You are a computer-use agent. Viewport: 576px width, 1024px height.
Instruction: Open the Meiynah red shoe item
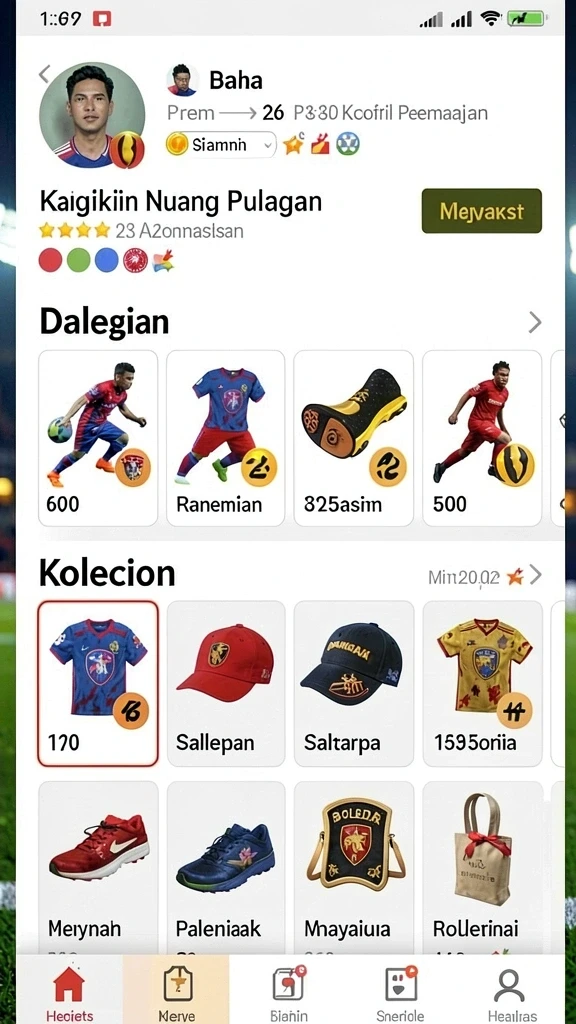click(x=98, y=867)
